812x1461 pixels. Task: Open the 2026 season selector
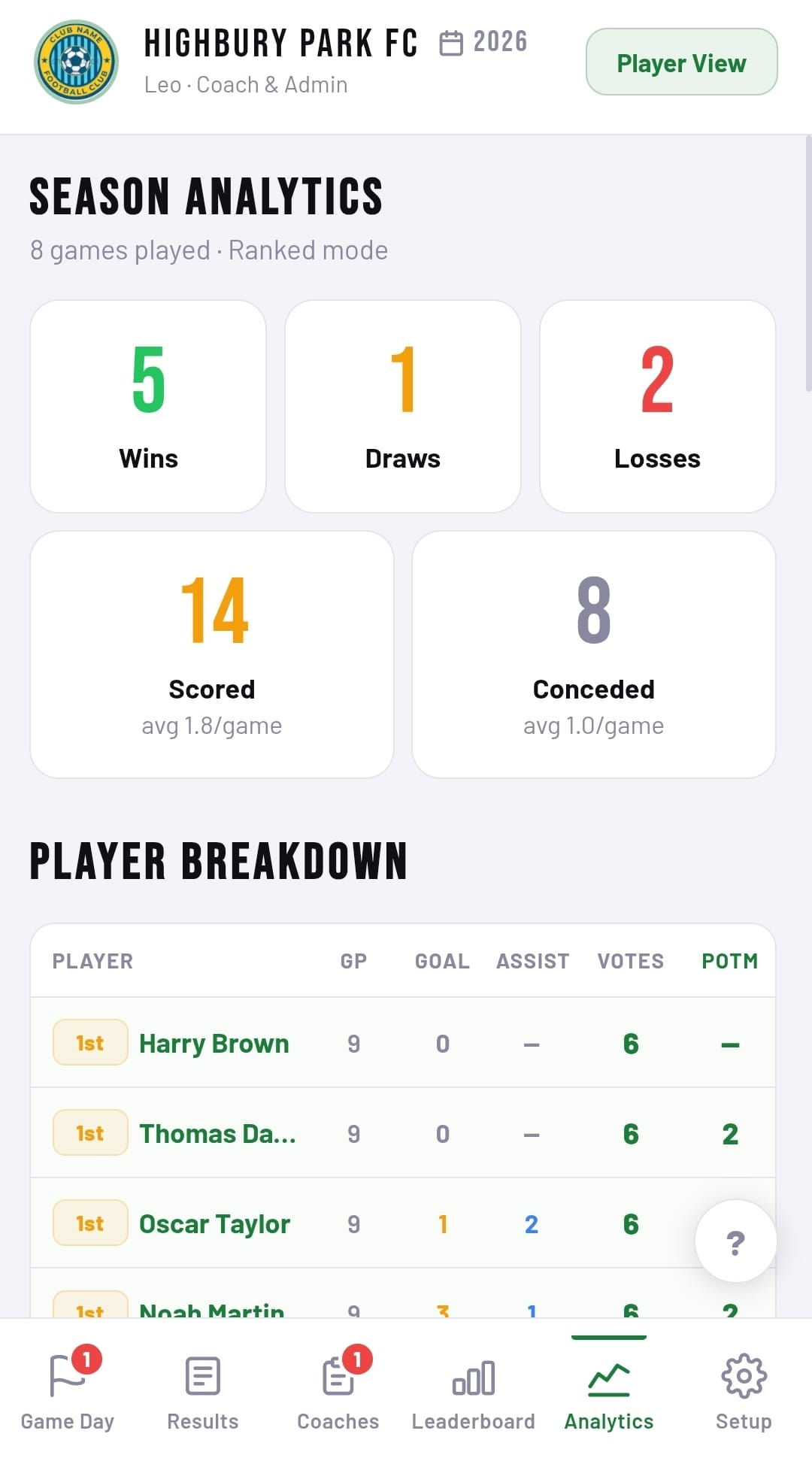pos(483,42)
